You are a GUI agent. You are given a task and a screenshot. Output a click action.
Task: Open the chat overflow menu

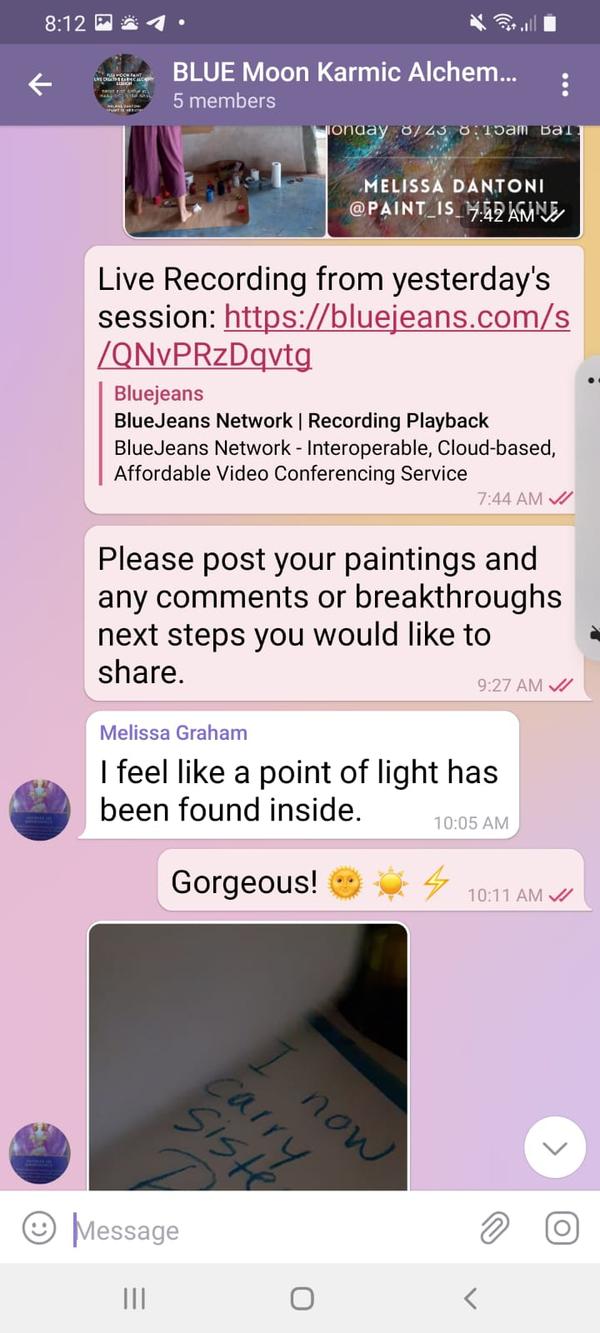565,85
